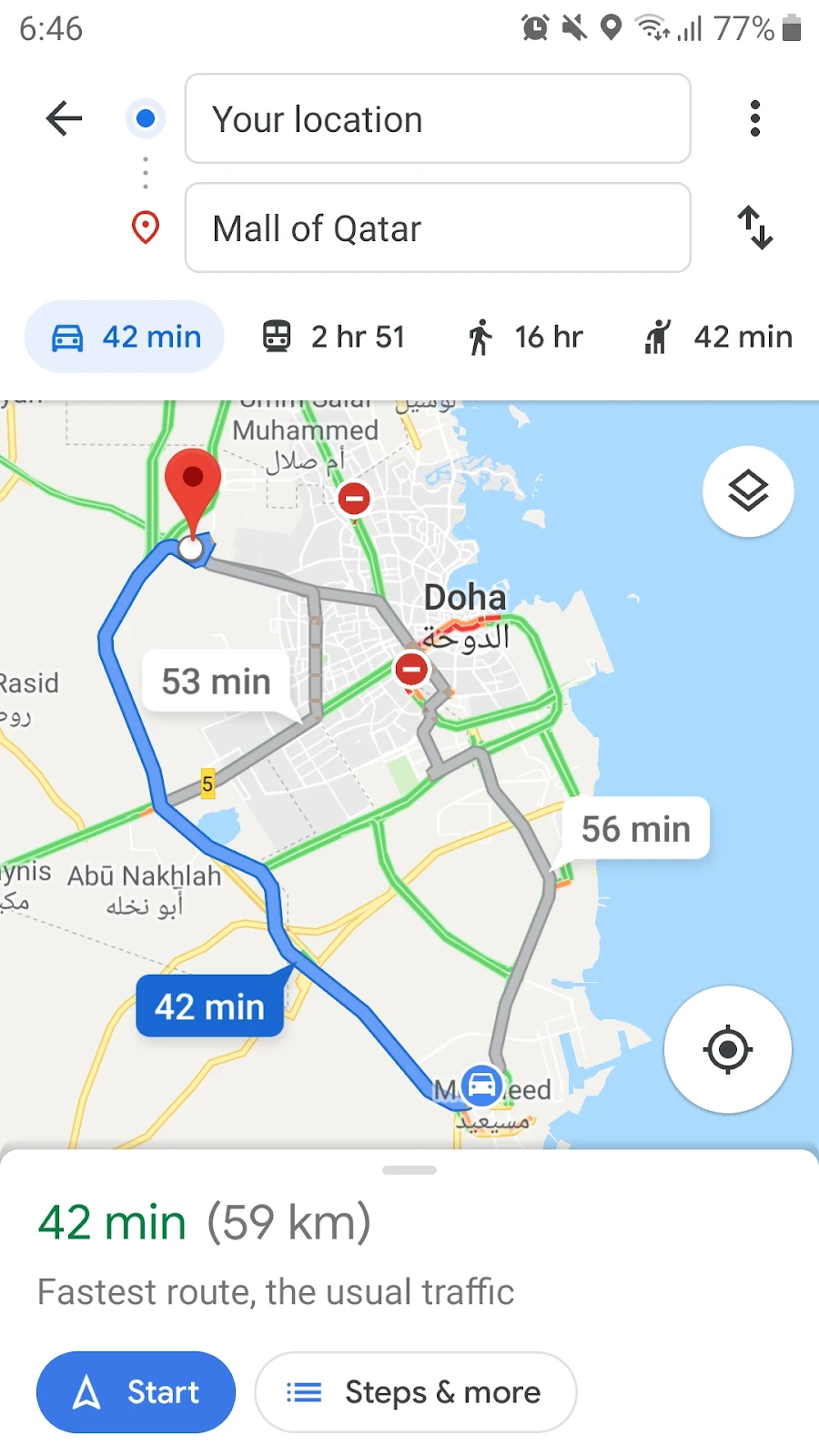Expand the route details sheet handle
819x1456 pixels.
pos(409,1170)
